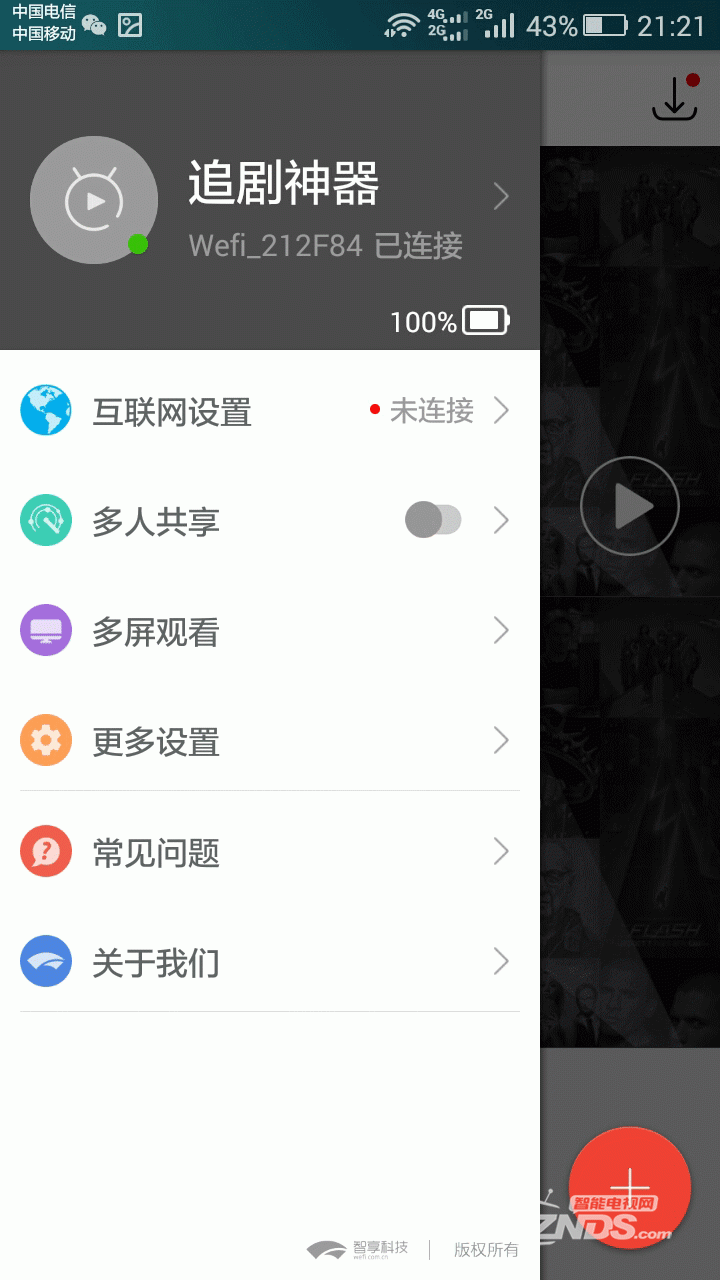Toggle the 多人共享 switch

pos(433,520)
